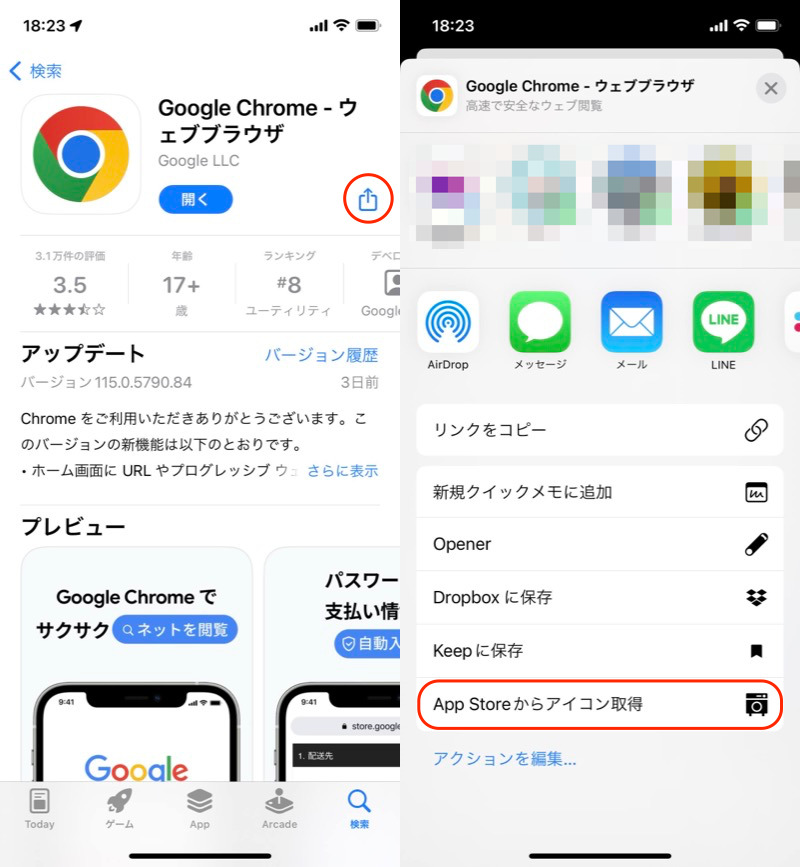View the バージョン履歴 link

tap(321, 355)
